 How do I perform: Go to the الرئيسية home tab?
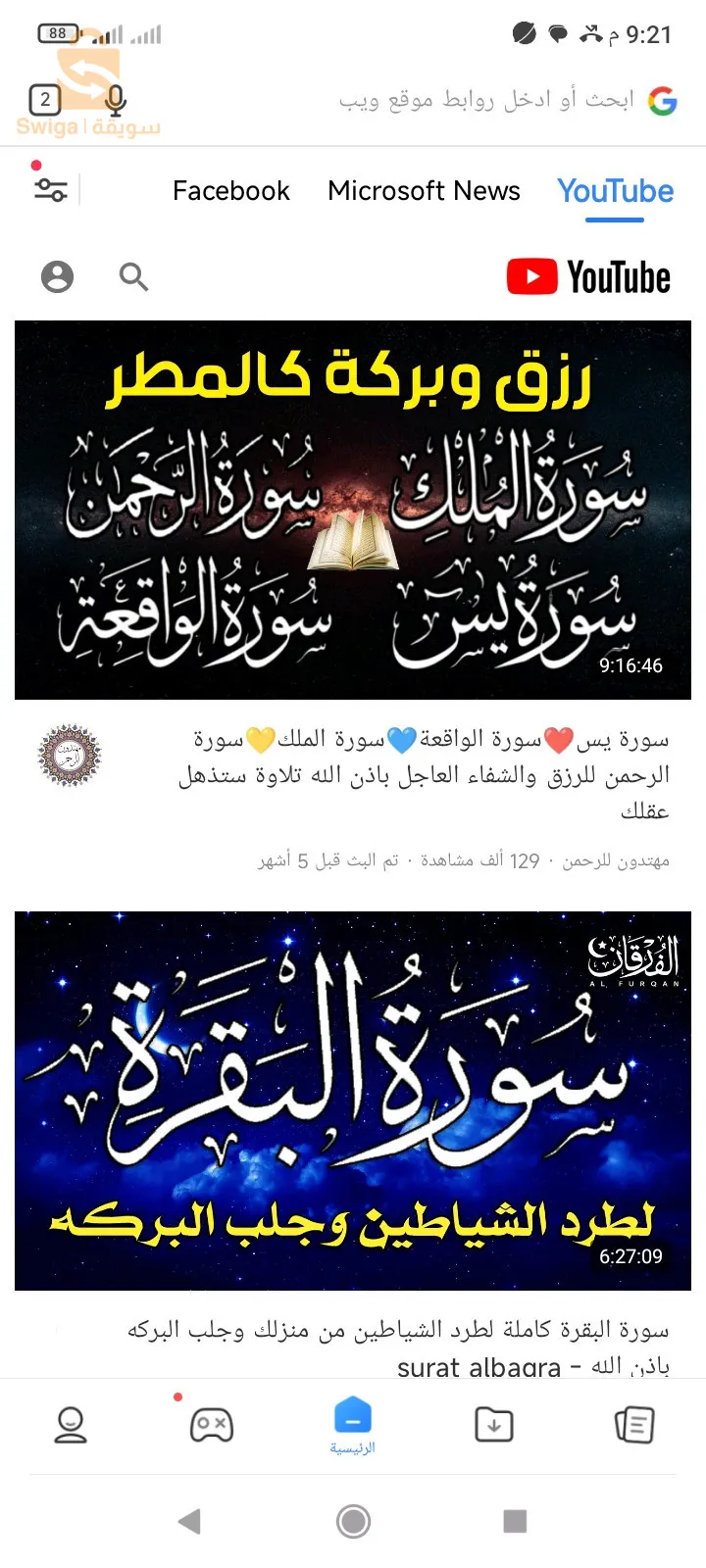353,1424
